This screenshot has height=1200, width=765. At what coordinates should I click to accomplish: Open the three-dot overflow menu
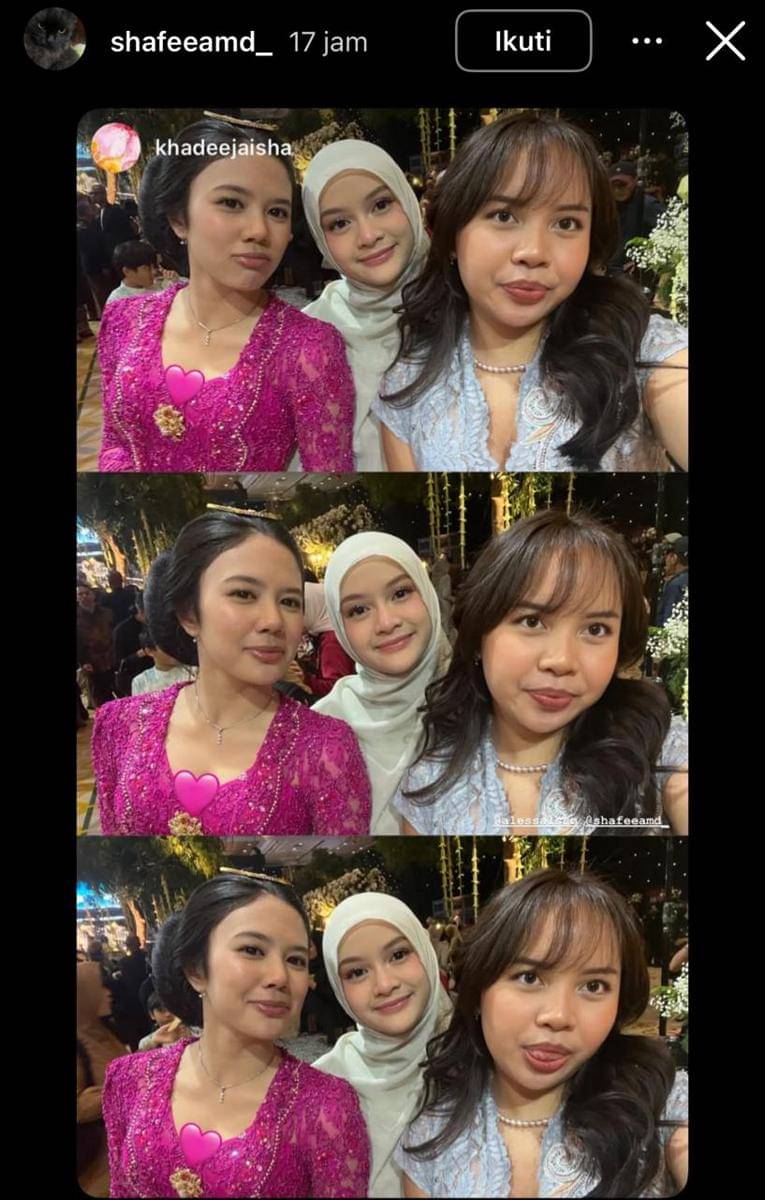(x=647, y=41)
